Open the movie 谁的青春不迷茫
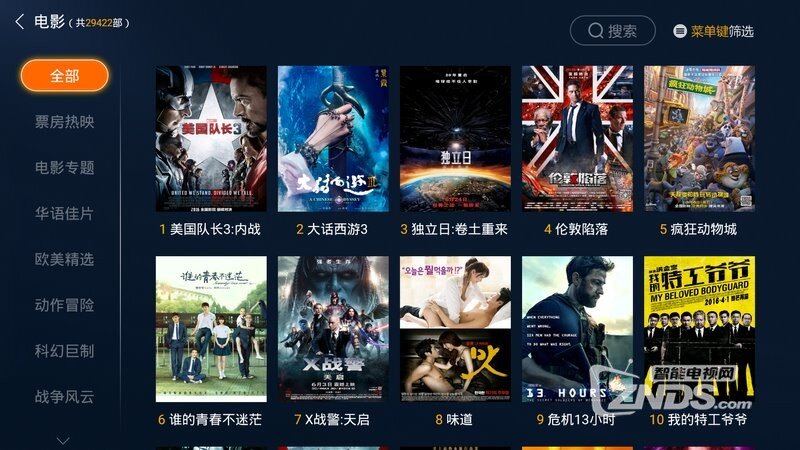 (211, 329)
